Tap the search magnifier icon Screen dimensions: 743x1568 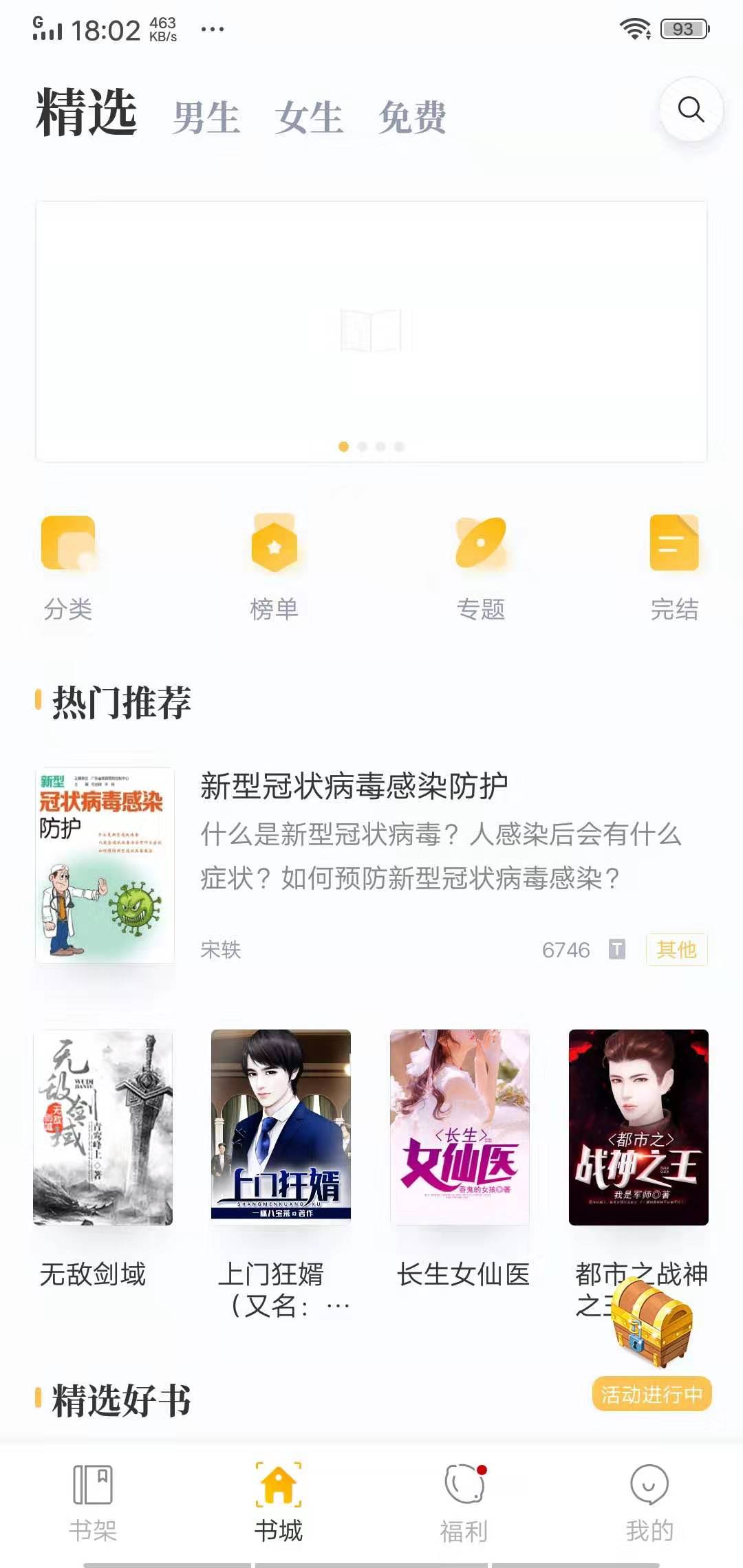(x=690, y=109)
